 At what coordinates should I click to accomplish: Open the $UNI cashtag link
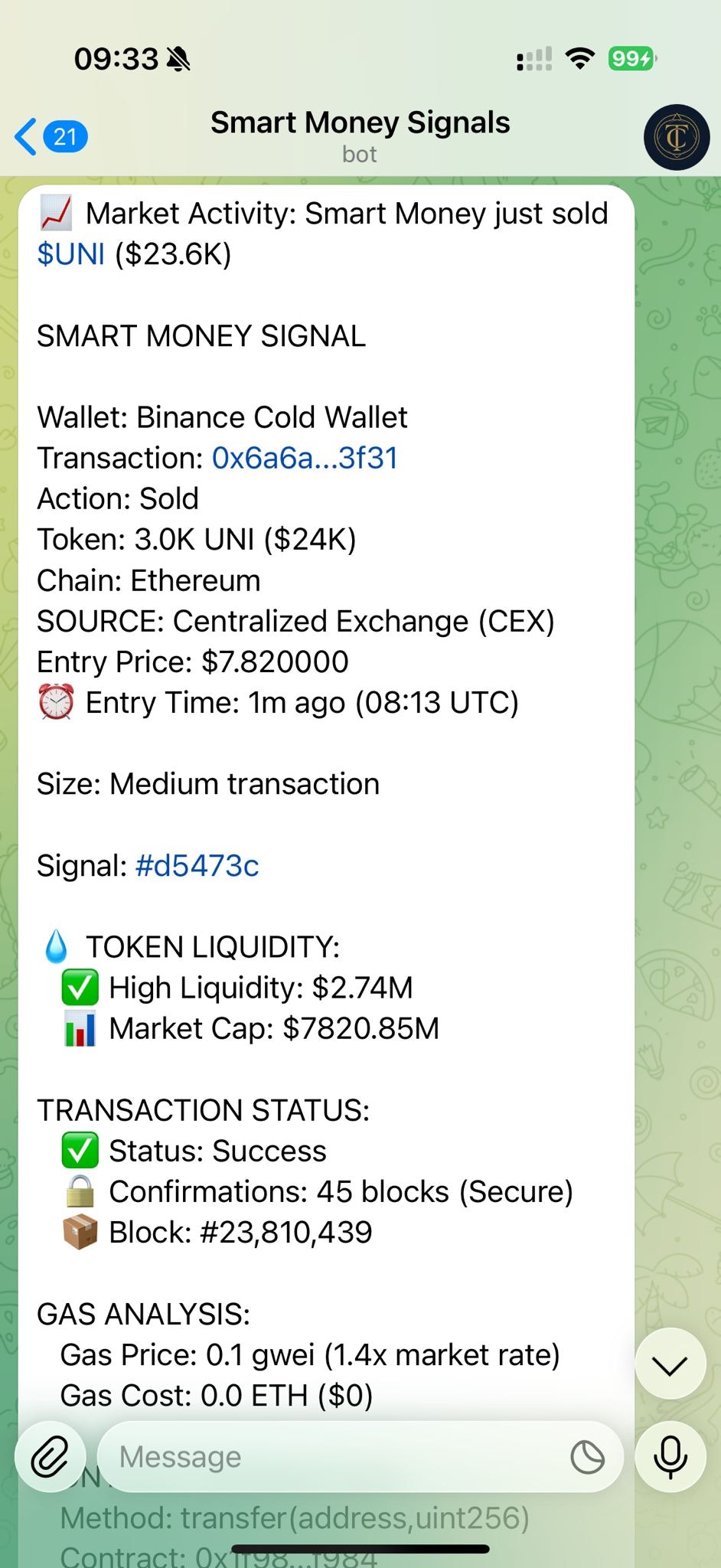click(71, 254)
